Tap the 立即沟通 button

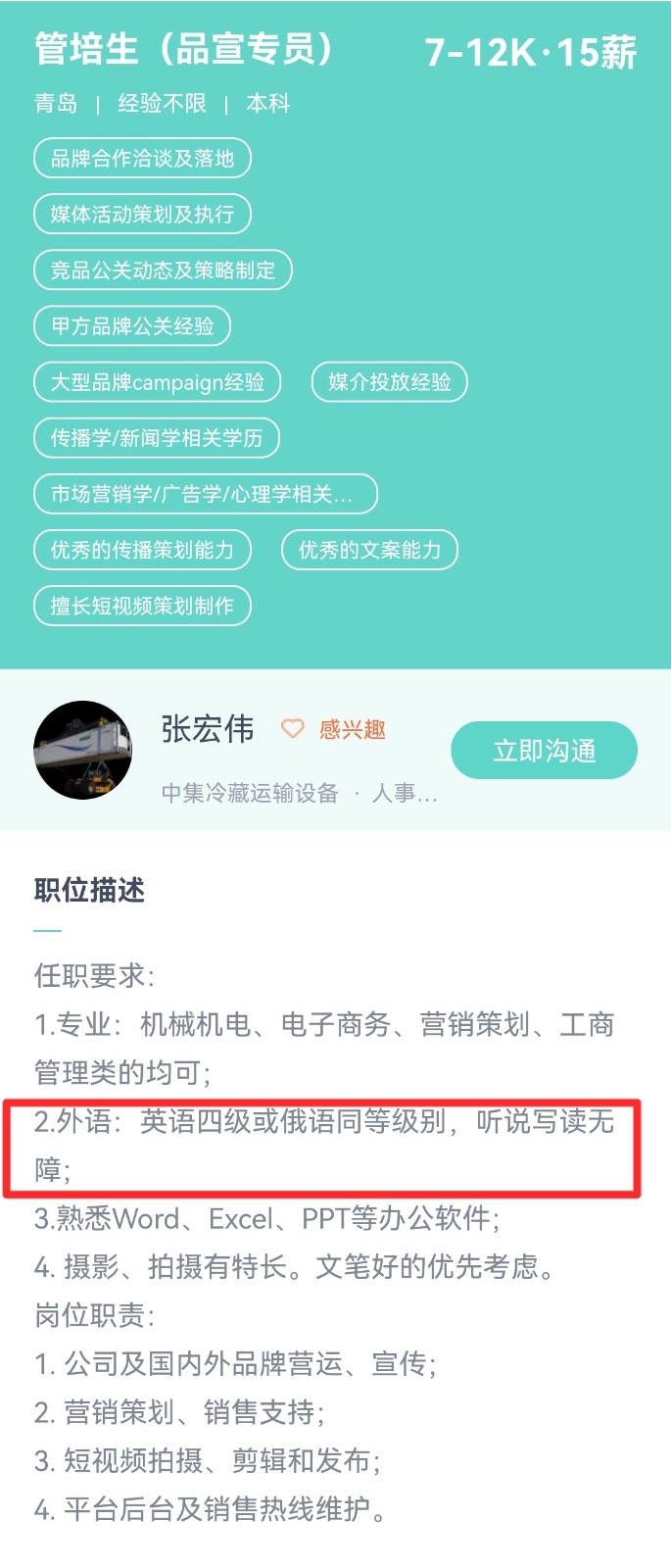544,751
